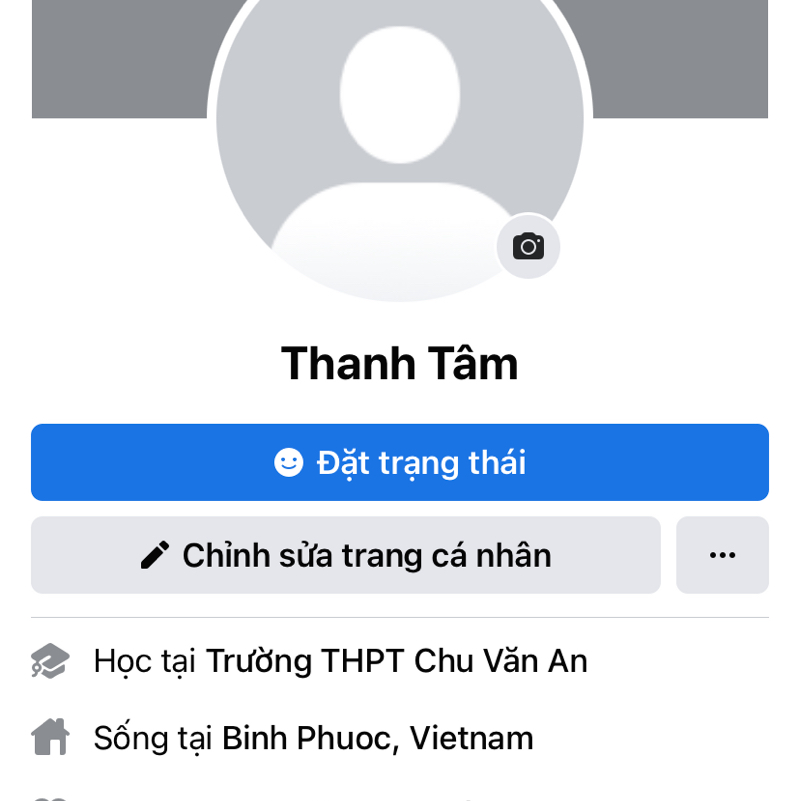Open Trường THPT Chu Văn An school link
Image resolution: width=800 pixels, height=801 pixels.
coord(396,661)
